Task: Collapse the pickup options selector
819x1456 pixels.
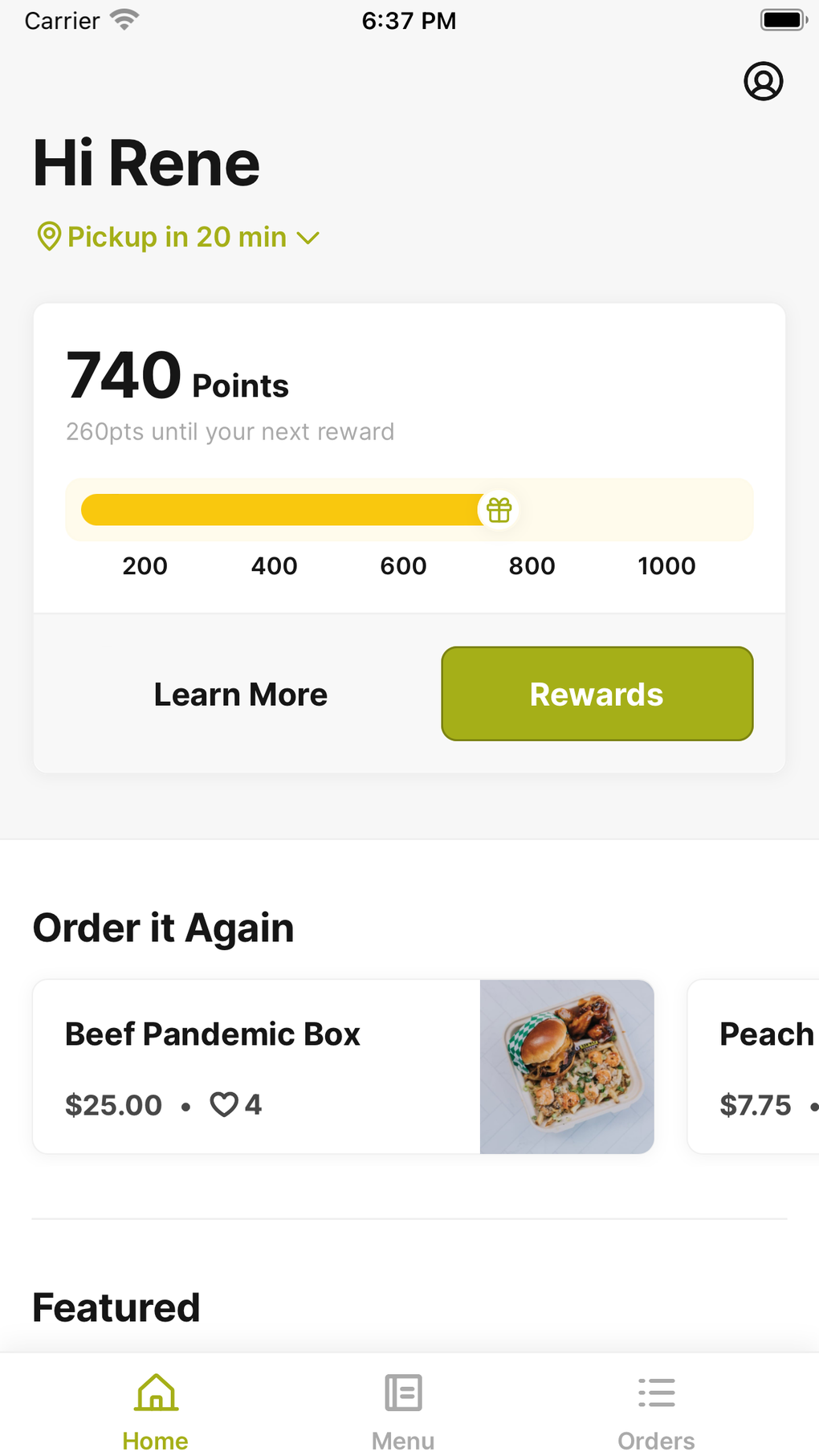Action: tap(308, 238)
